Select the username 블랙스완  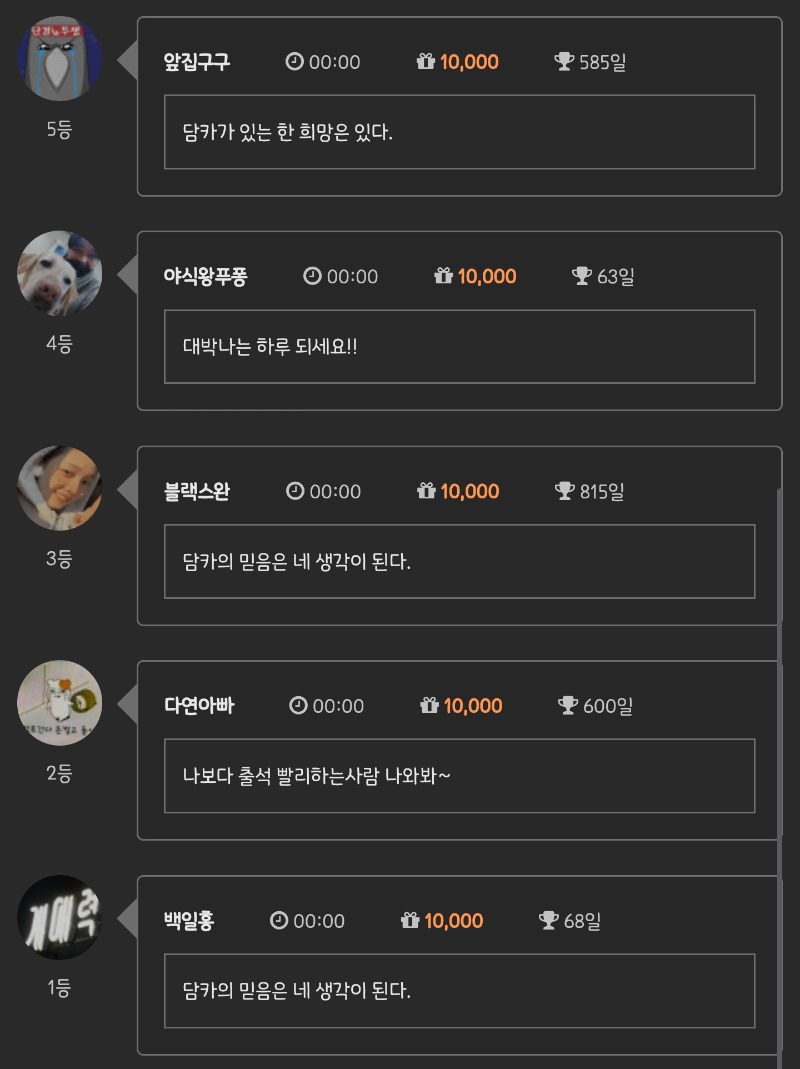pos(197,492)
